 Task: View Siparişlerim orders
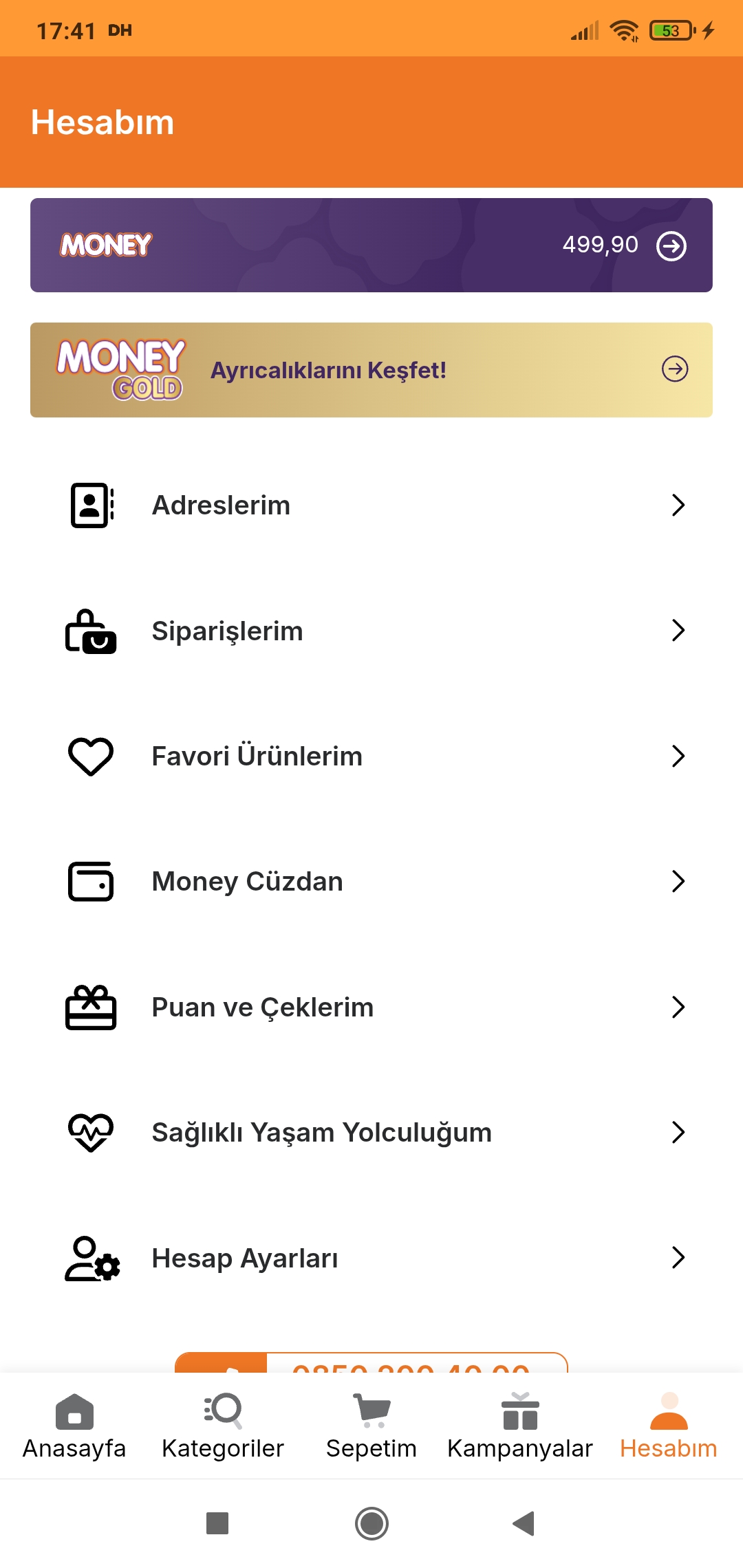pyautogui.click(x=371, y=631)
